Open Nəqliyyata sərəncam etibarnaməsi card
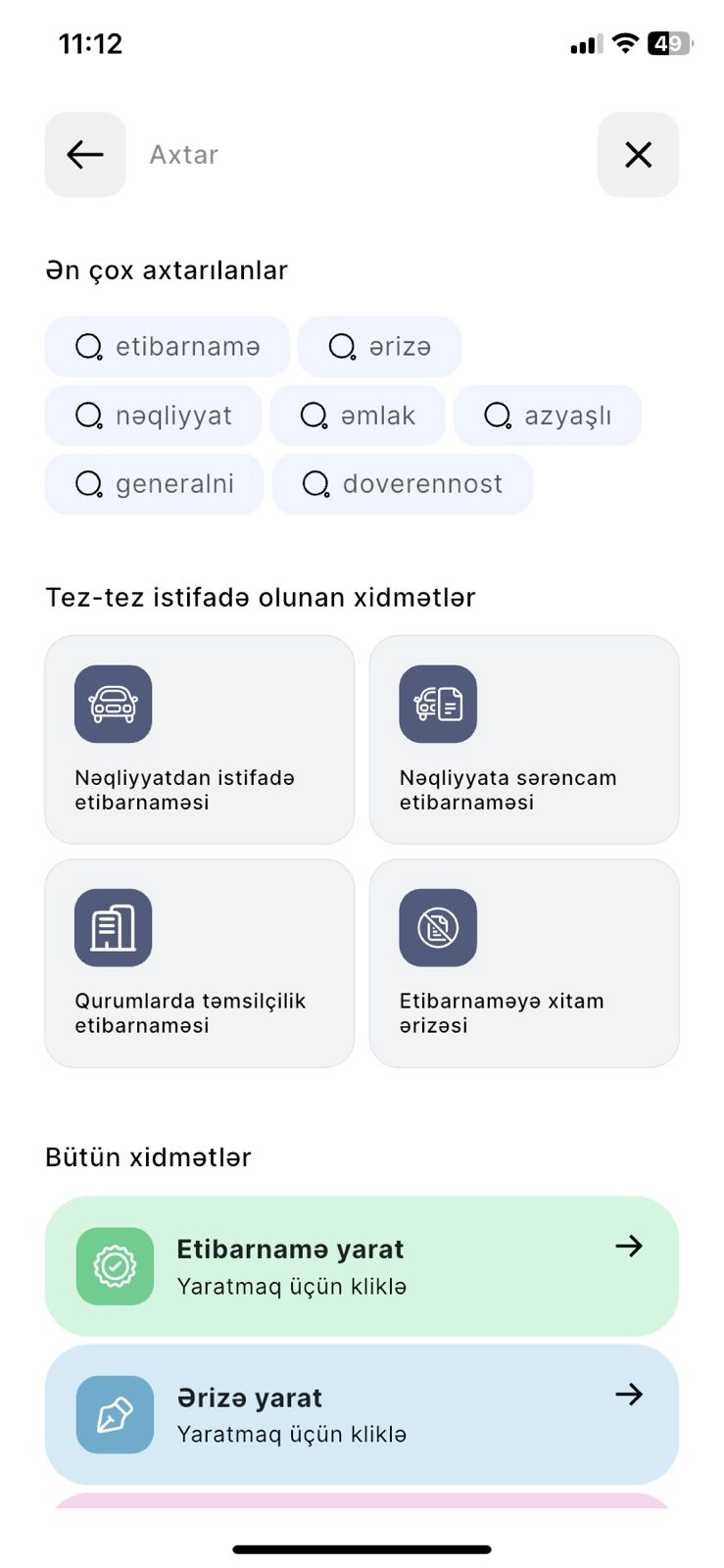Image resolution: width=724 pixels, height=1568 pixels. [x=524, y=740]
